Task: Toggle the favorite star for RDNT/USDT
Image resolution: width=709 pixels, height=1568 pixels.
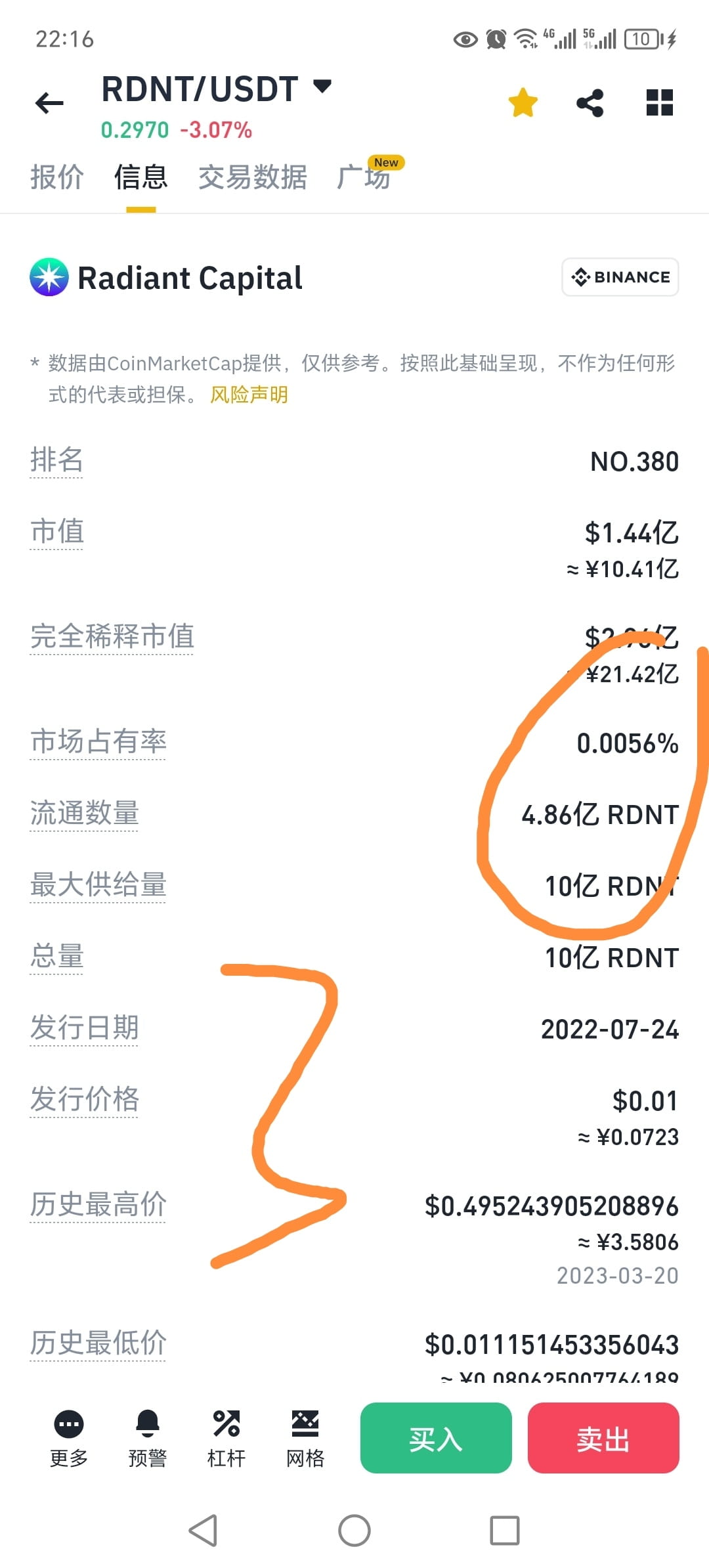Action: [x=523, y=102]
